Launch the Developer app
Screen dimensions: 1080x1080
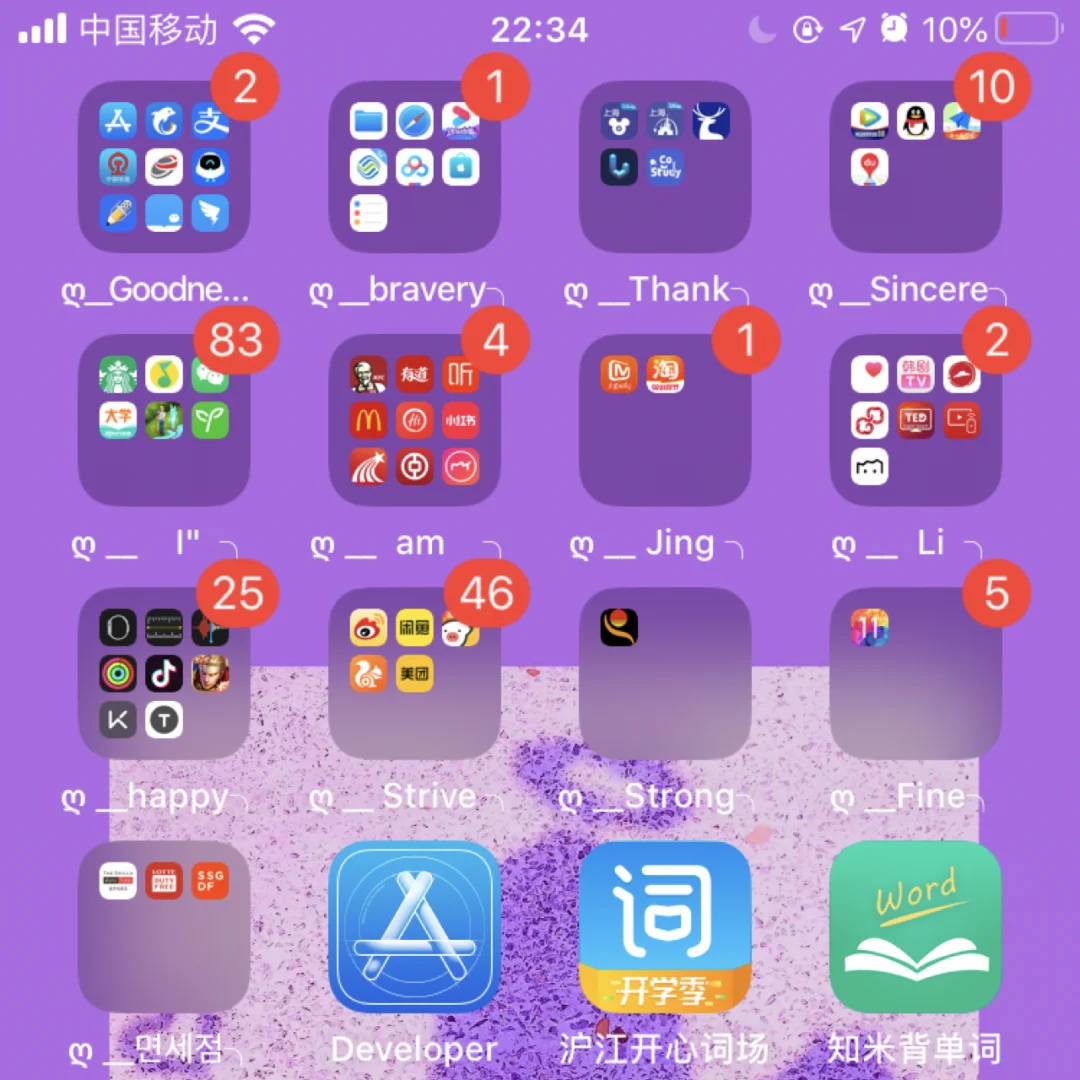point(414,927)
